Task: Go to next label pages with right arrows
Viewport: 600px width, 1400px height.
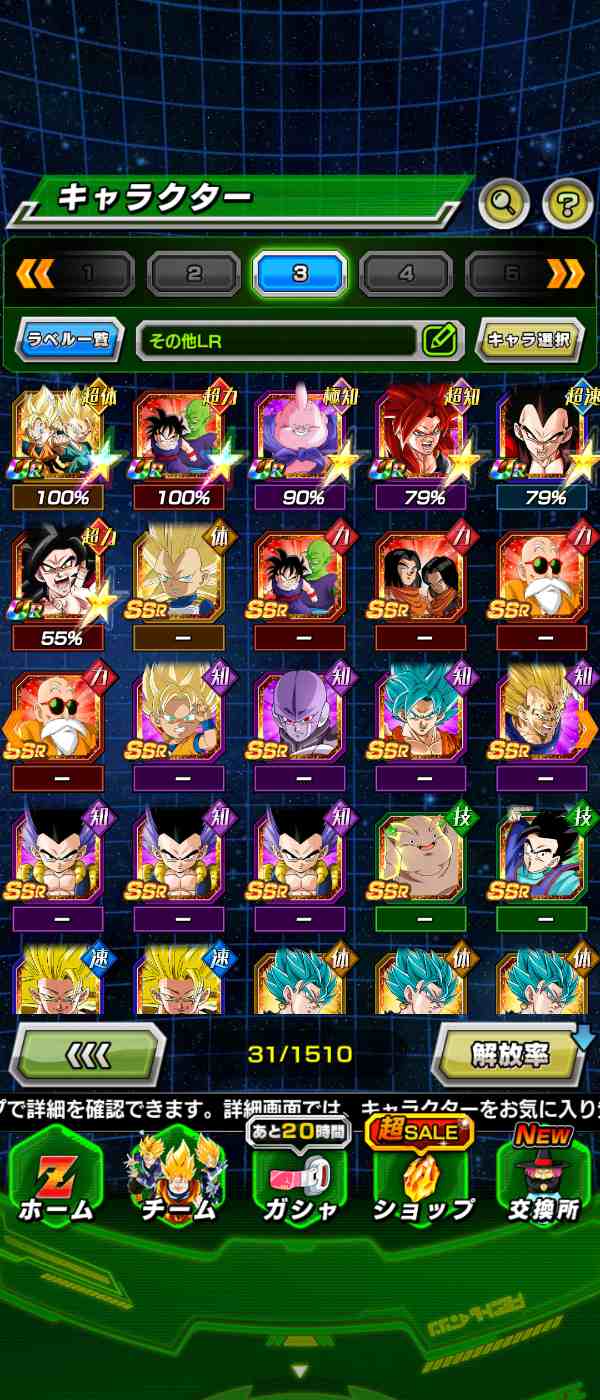Action: [x=566, y=273]
